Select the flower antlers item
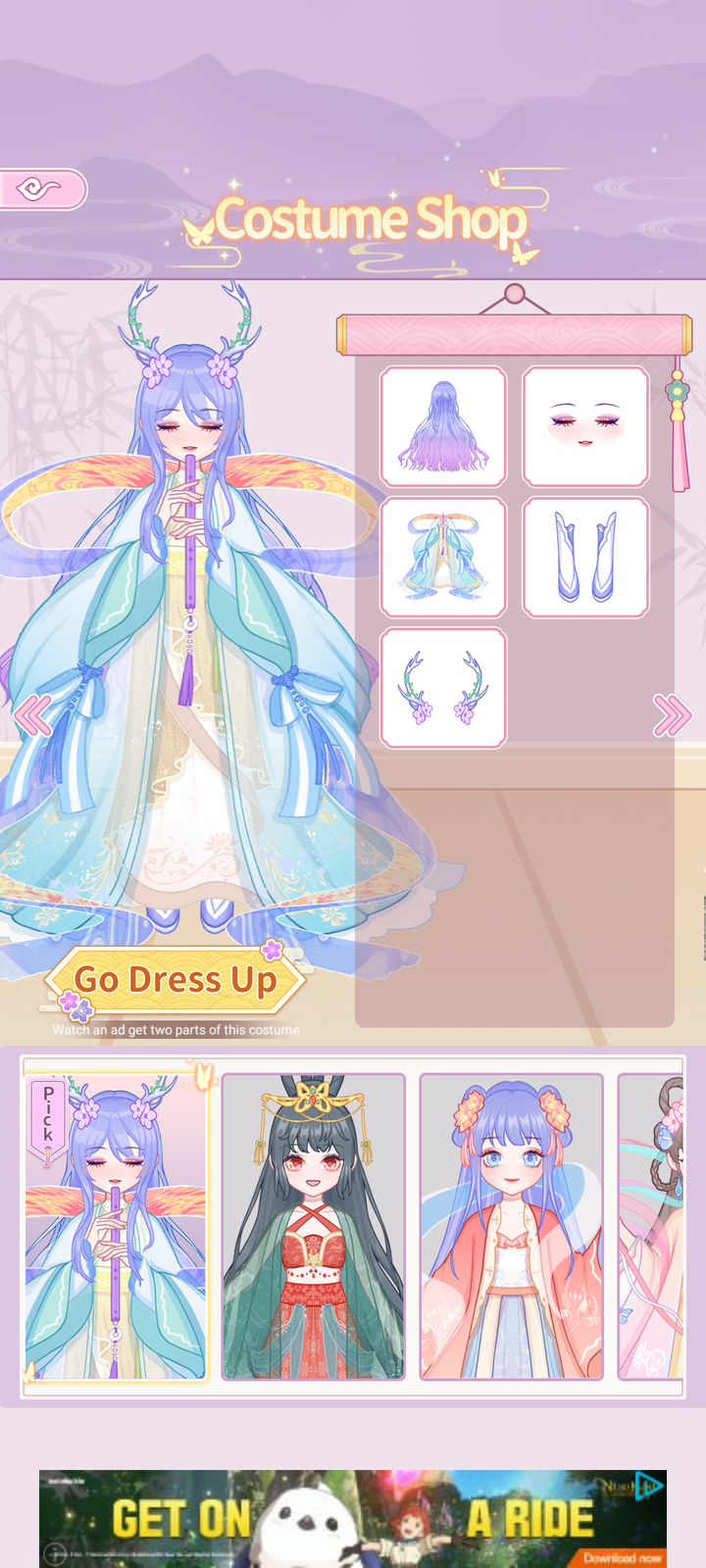 [443, 688]
